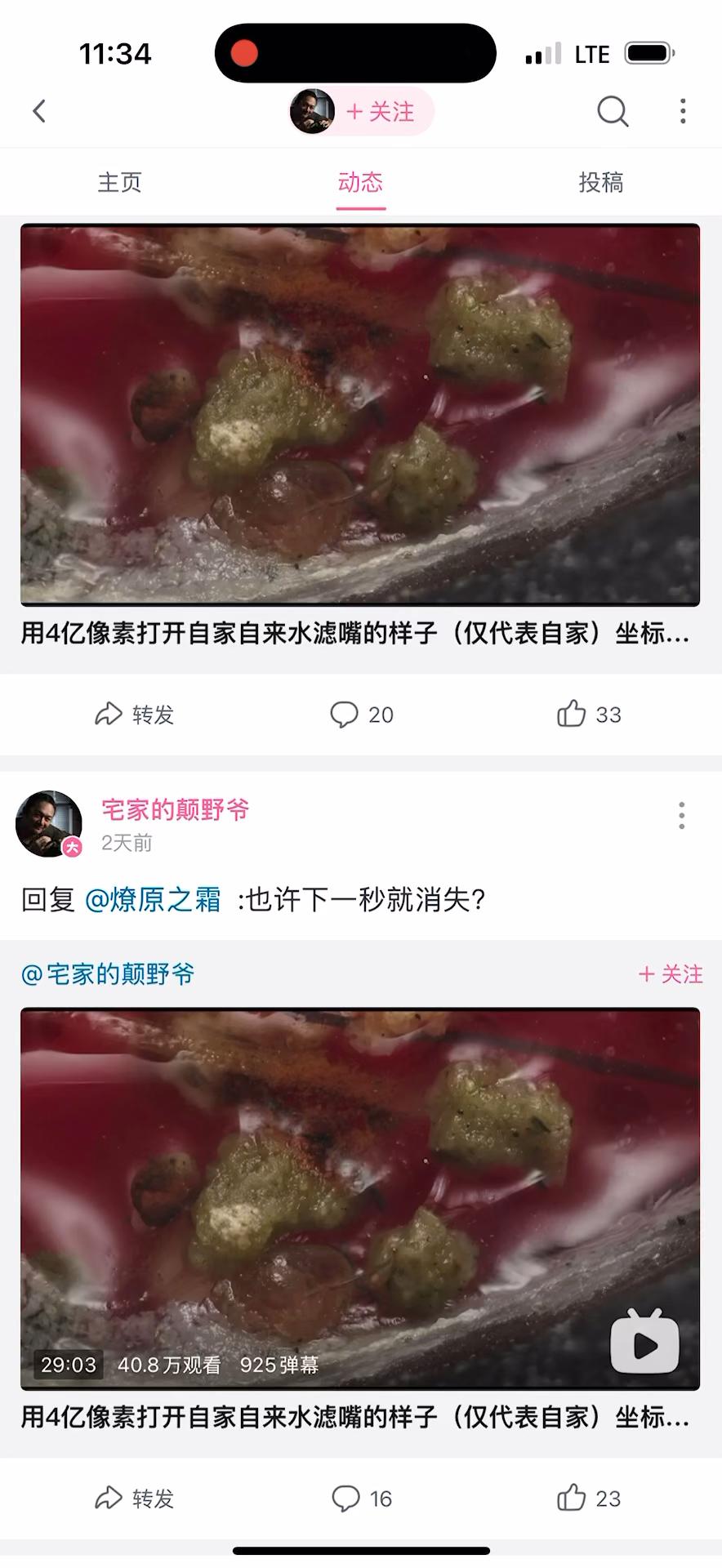Tap @宅家的颠野爷 link in the quoted post

point(108,974)
